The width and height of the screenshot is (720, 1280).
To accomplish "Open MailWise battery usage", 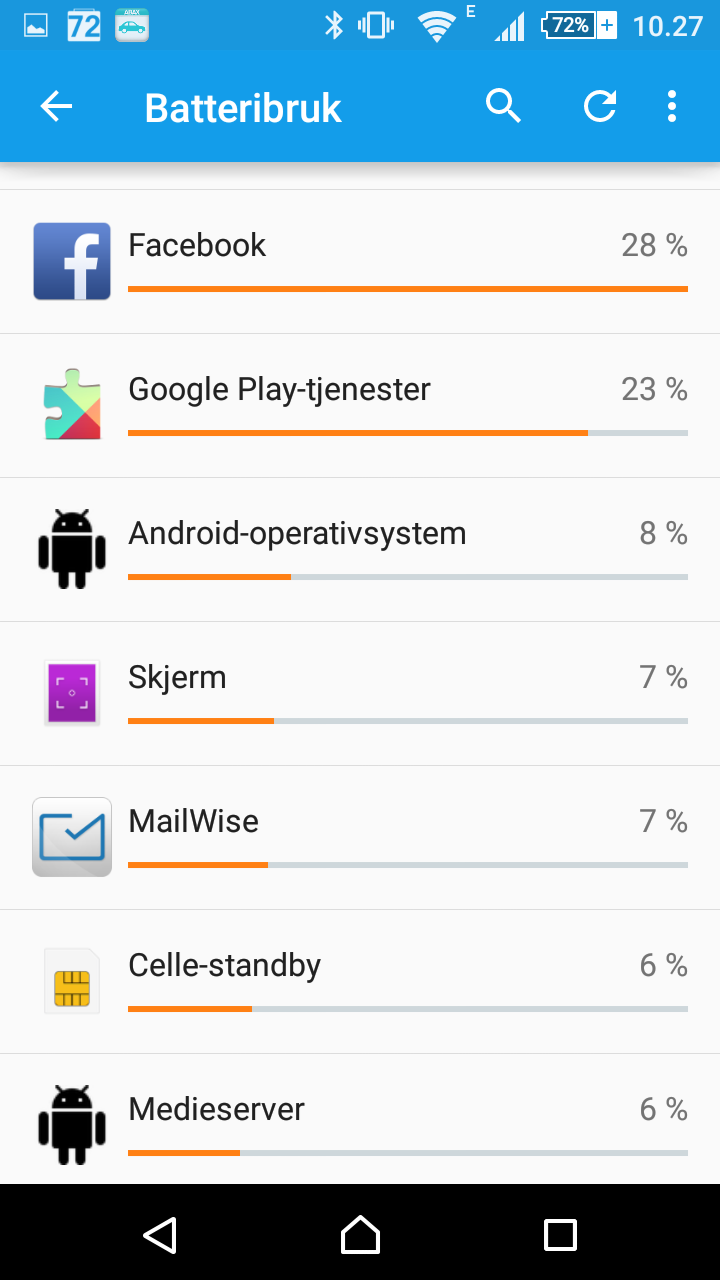I will tap(360, 838).
